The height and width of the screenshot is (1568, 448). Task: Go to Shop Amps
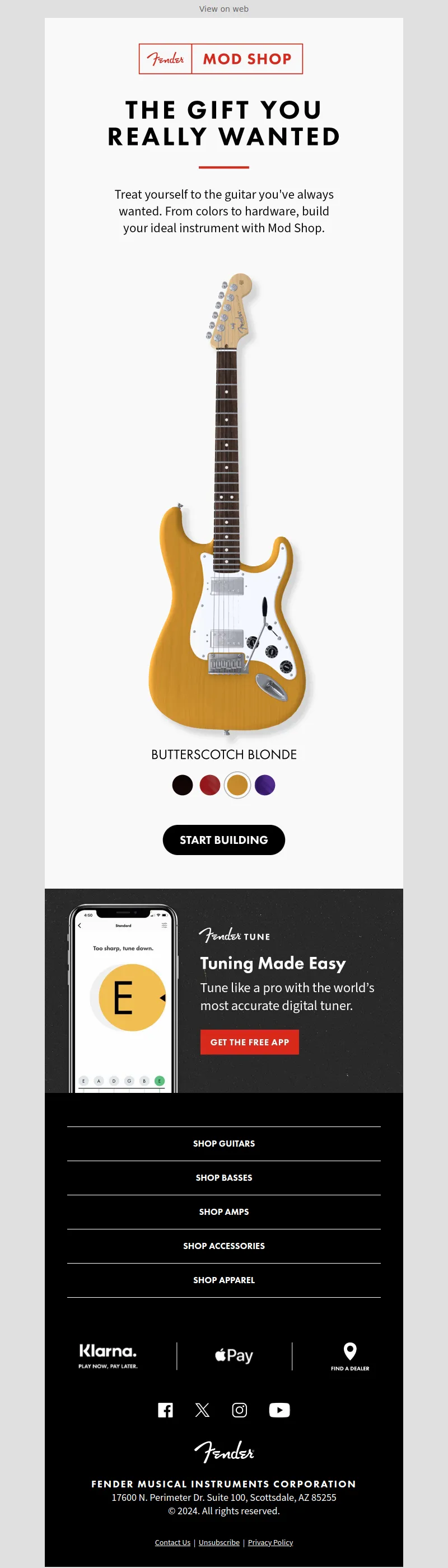click(x=223, y=1212)
